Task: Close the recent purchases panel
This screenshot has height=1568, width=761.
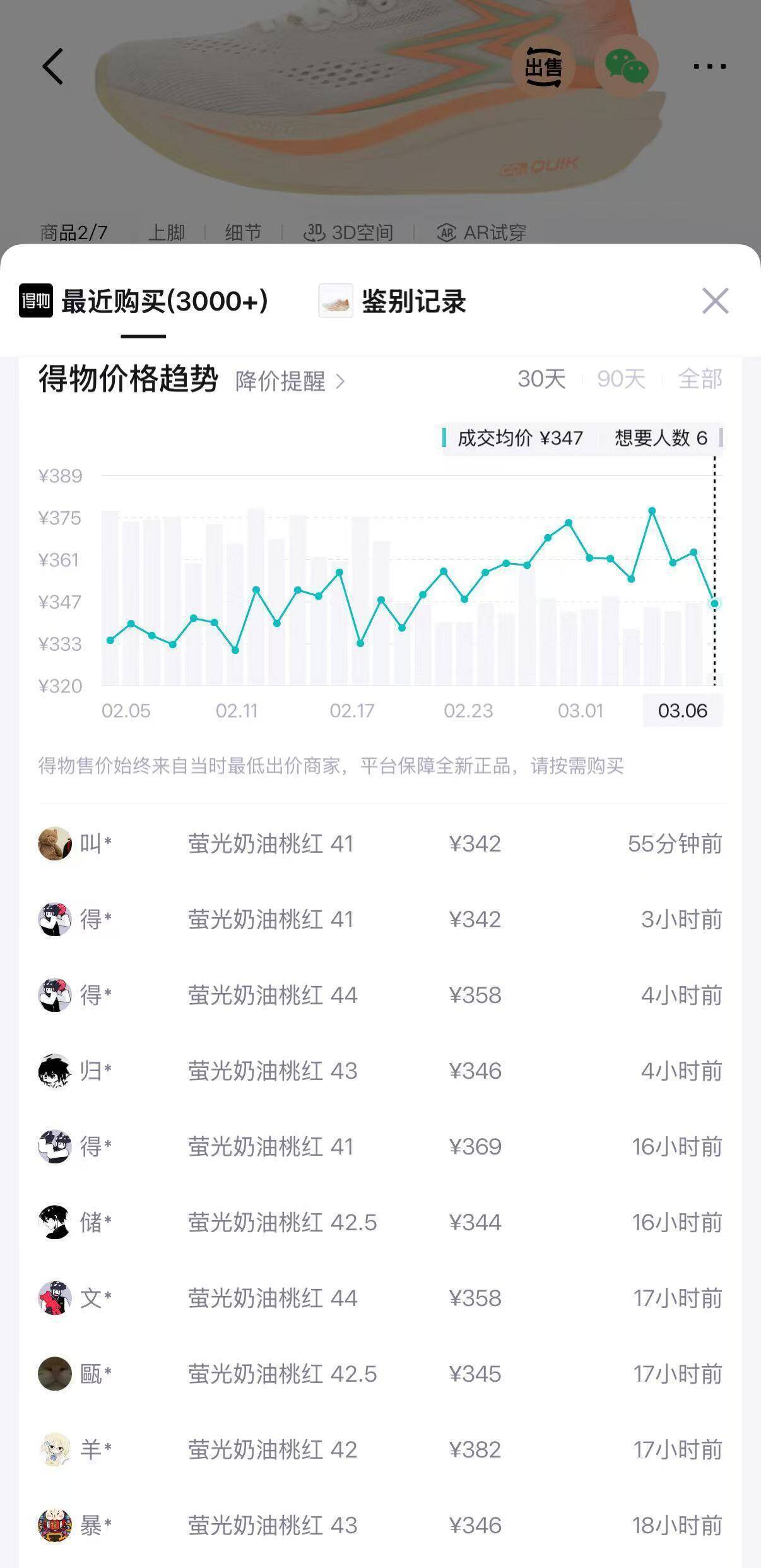Action: (x=715, y=301)
